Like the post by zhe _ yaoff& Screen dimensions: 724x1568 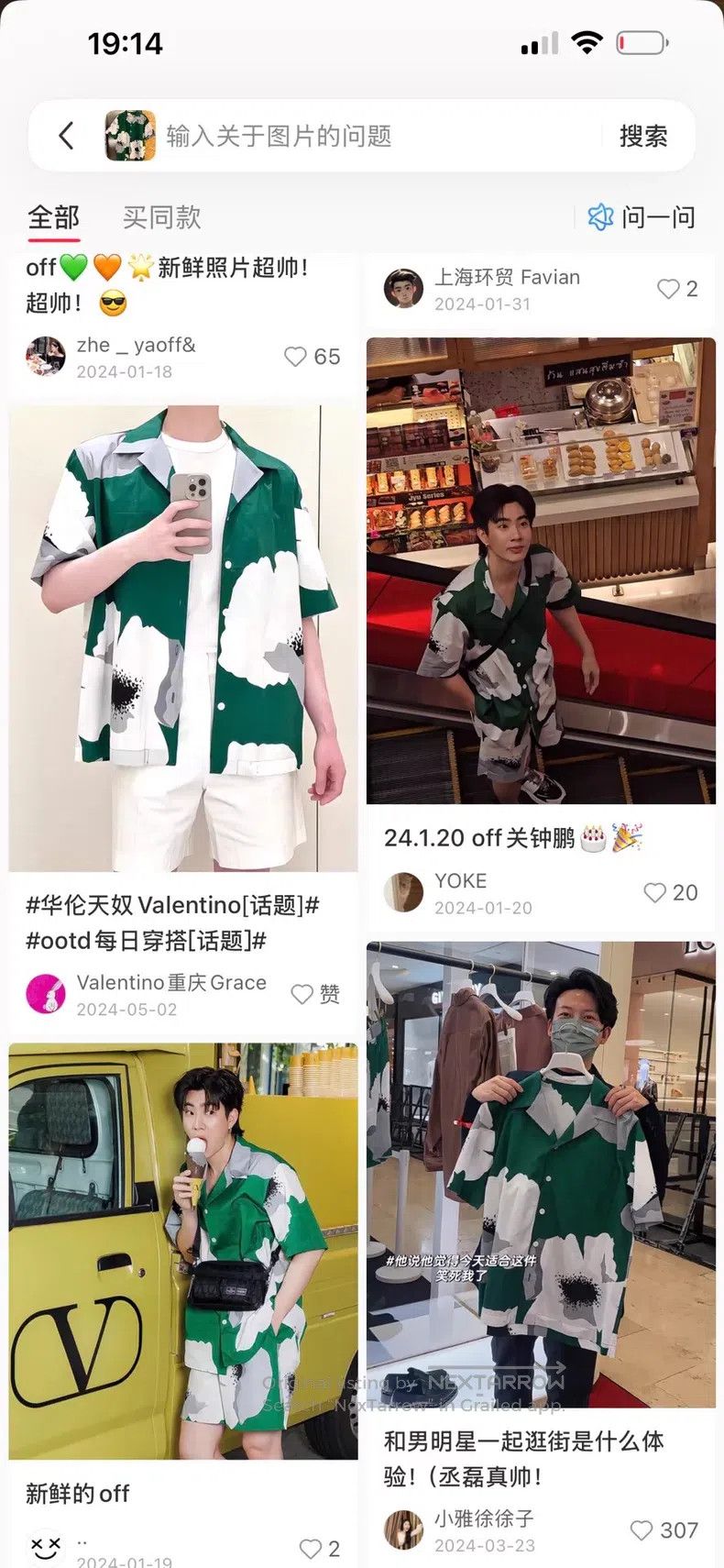pyautogui.click(x=312, y=357)
